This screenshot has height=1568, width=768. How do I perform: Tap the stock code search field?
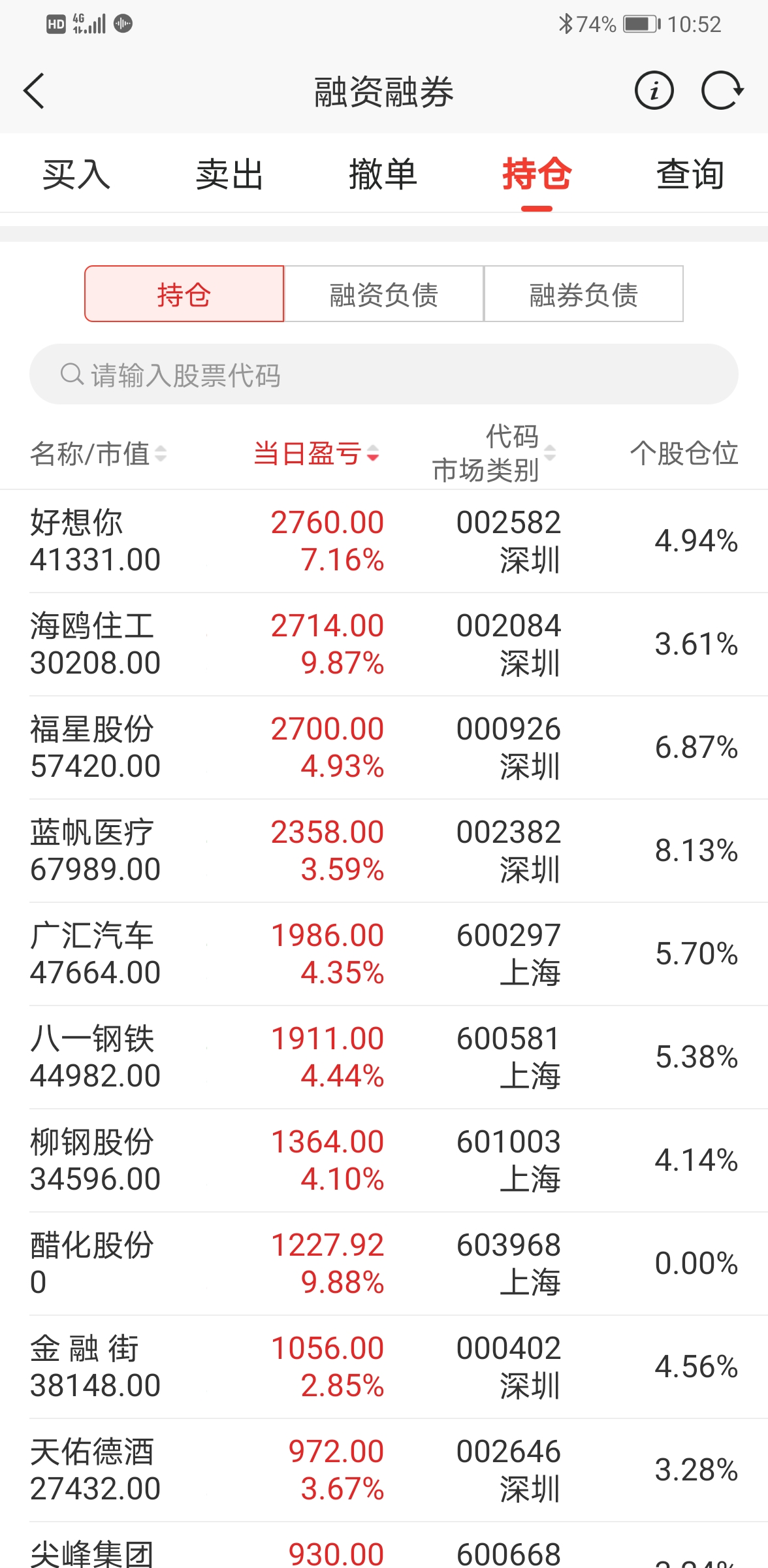pos(384,375)
